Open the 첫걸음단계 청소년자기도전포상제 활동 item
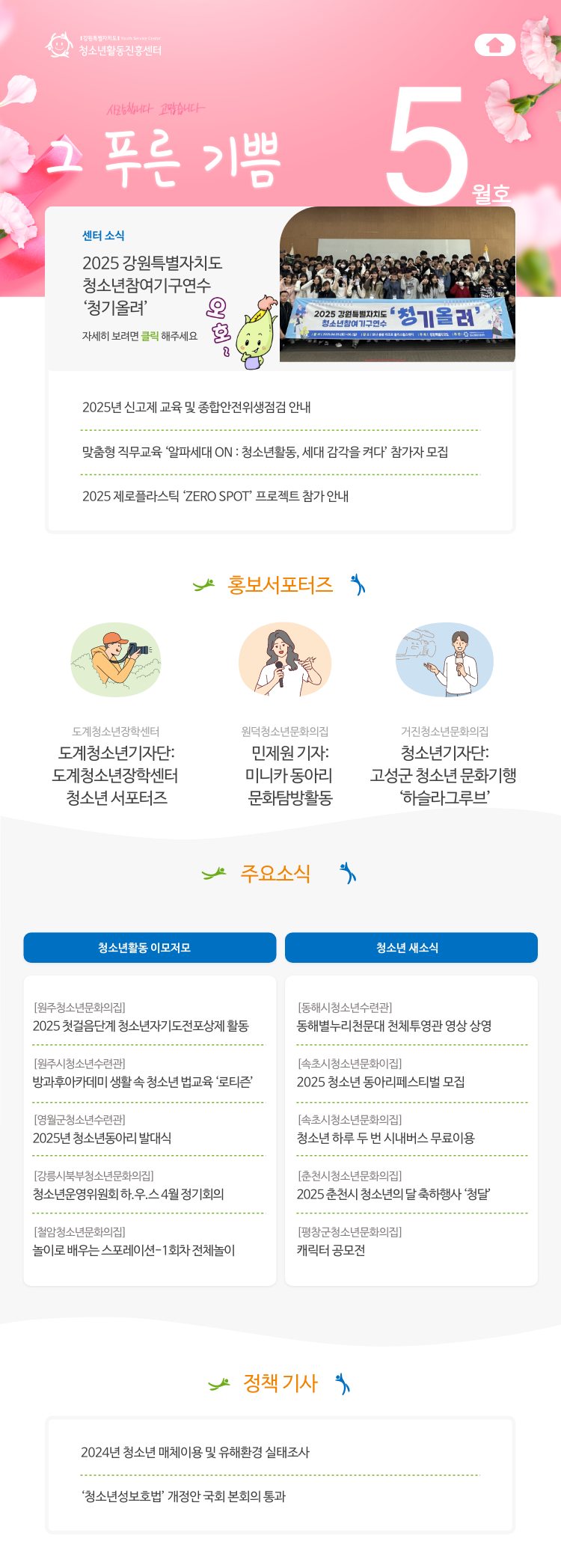 (x=141, y=1026)
